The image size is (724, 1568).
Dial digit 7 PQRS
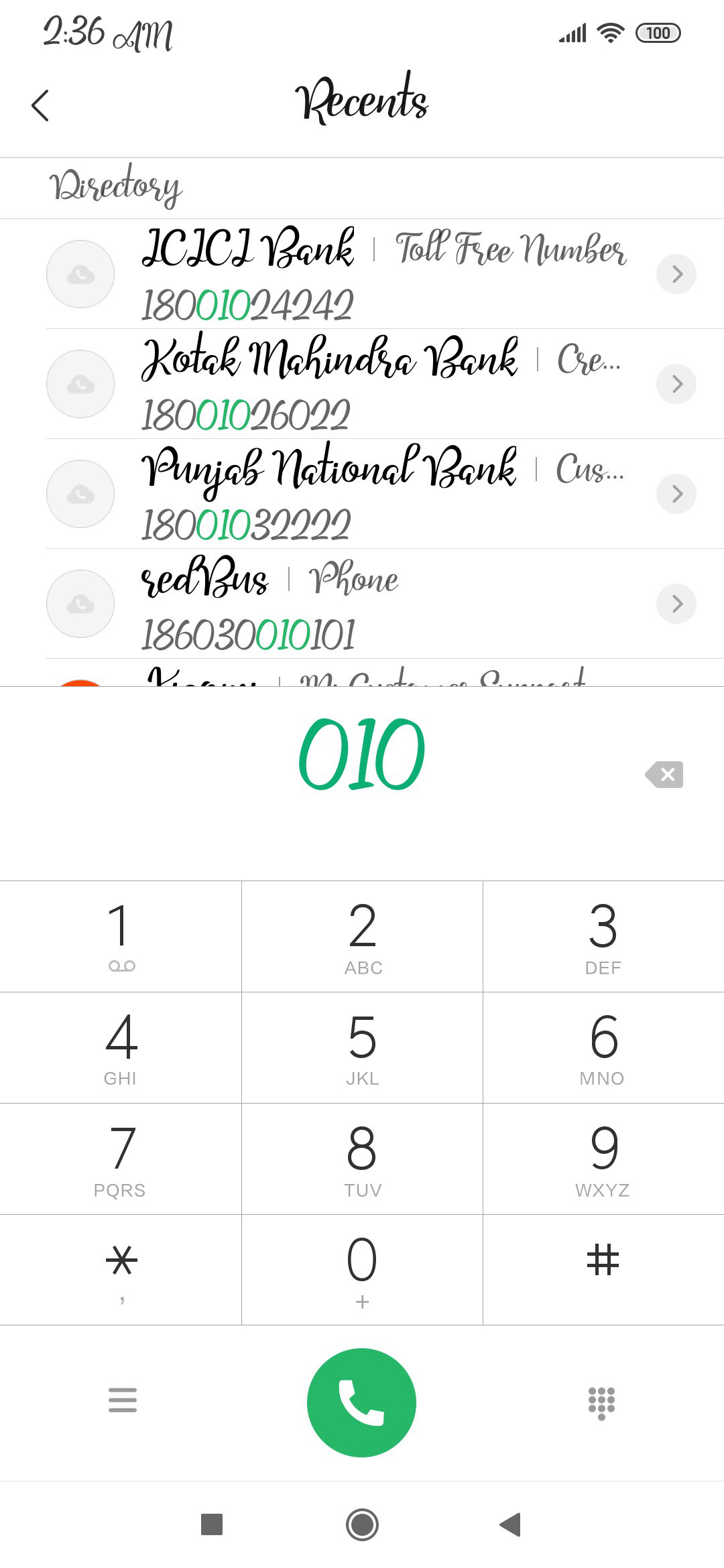pyautogui.click(x=121, y=1159)
